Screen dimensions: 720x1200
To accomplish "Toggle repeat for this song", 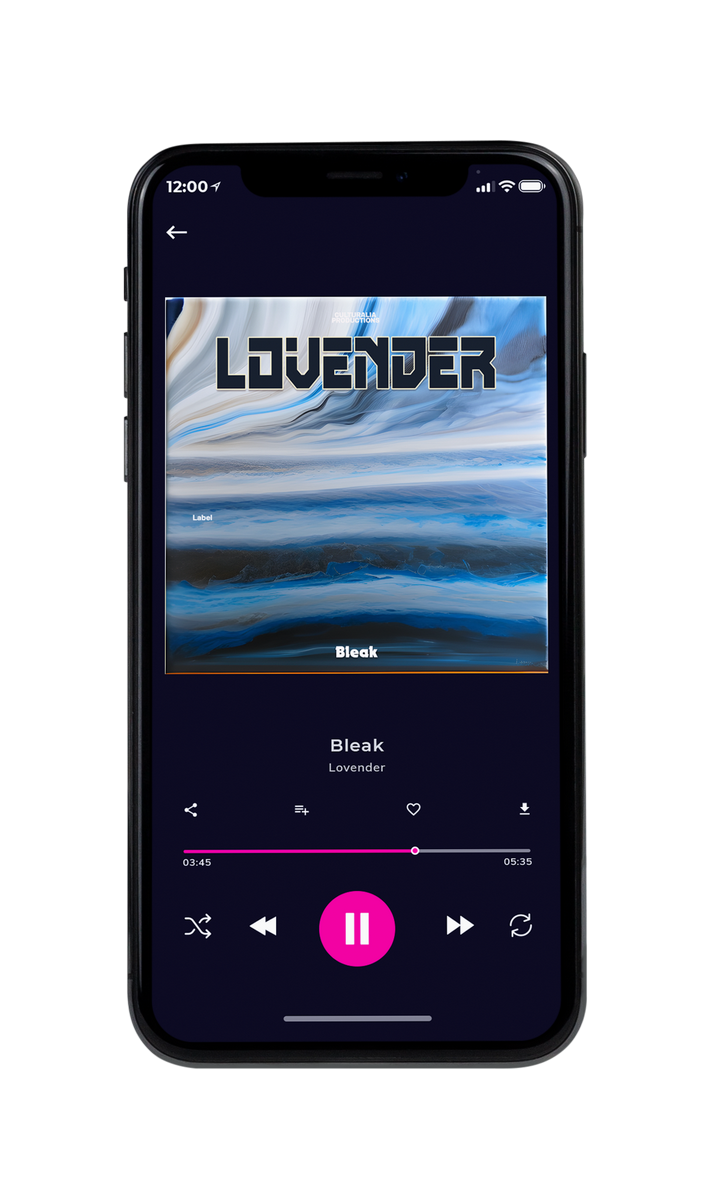I will point(520,926).
